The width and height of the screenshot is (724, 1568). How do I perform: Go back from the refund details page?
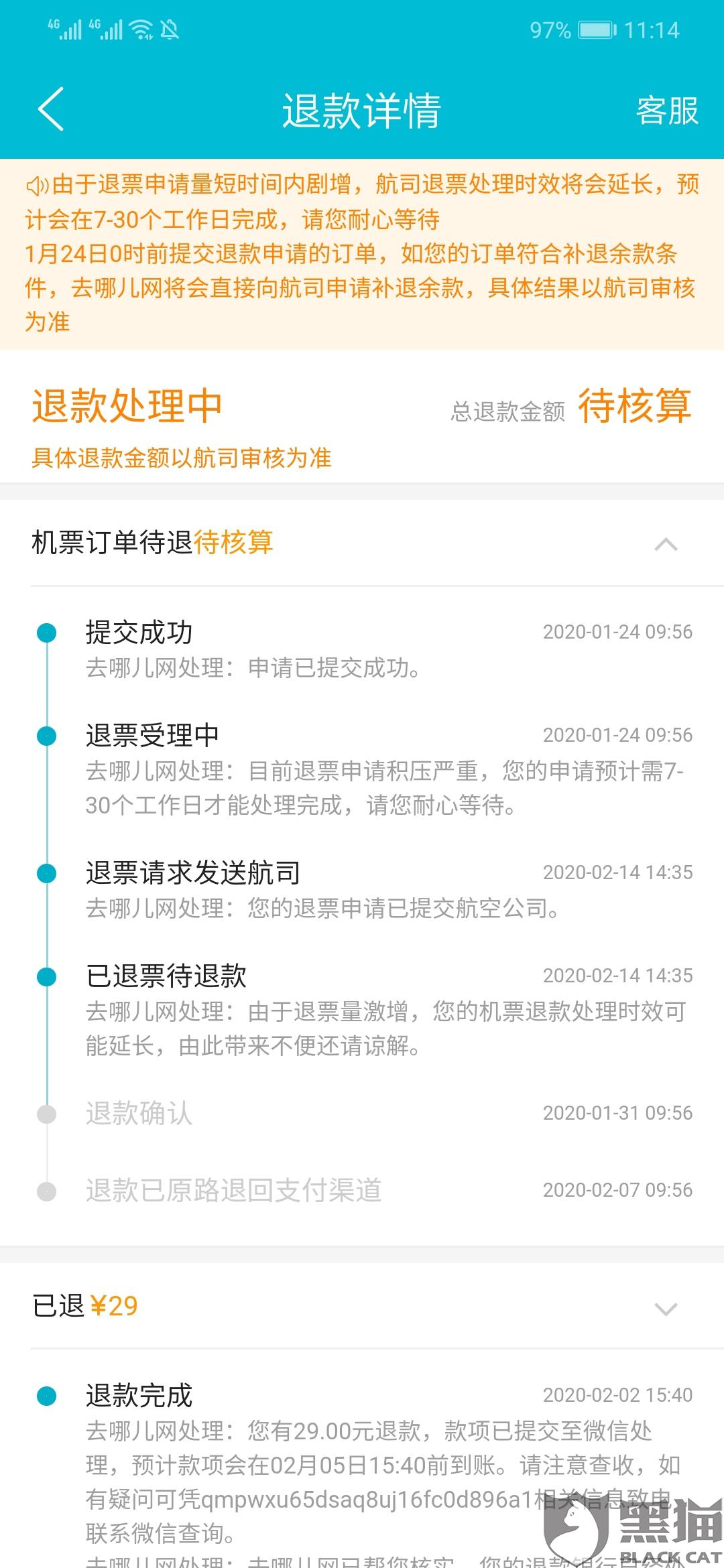51,109
